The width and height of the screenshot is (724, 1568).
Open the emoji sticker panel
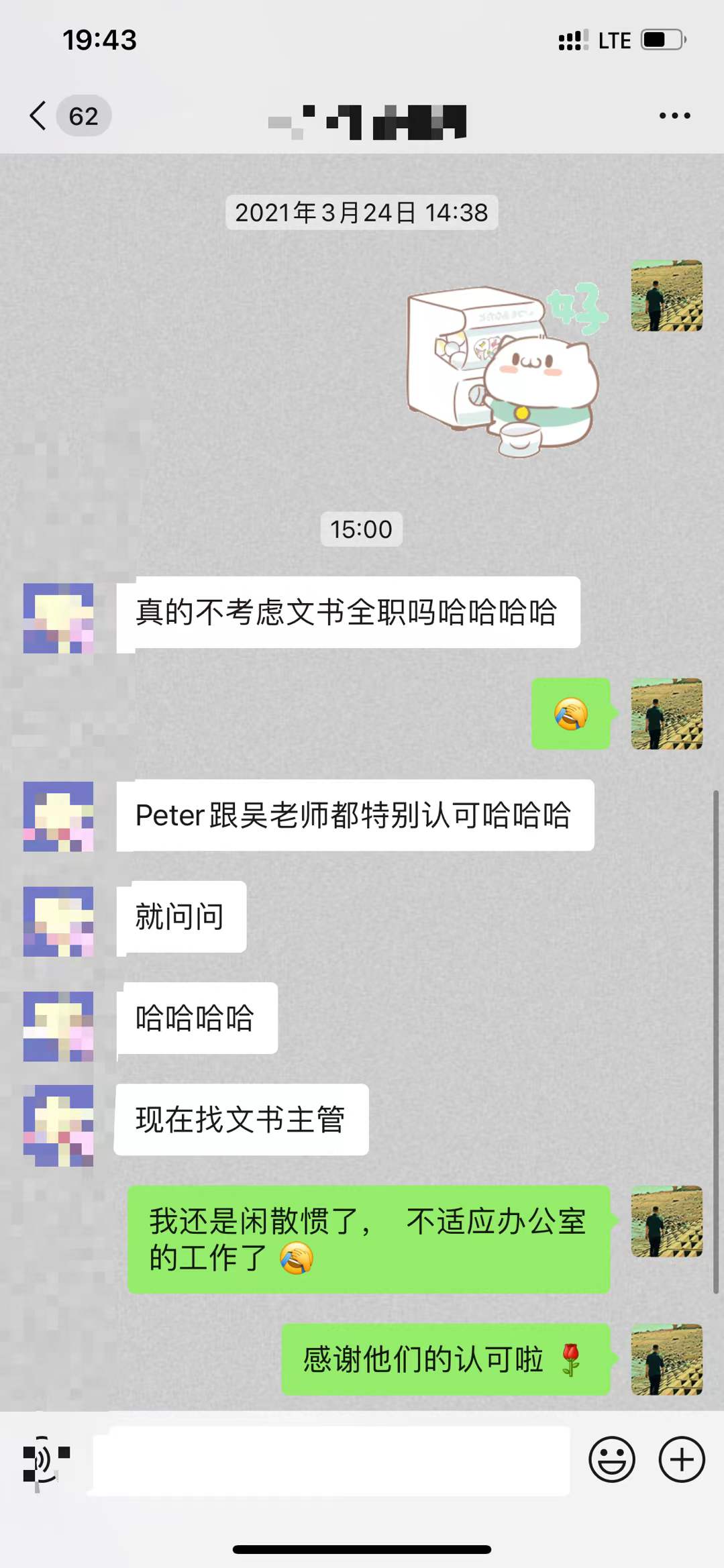[x=611, y=1459]
